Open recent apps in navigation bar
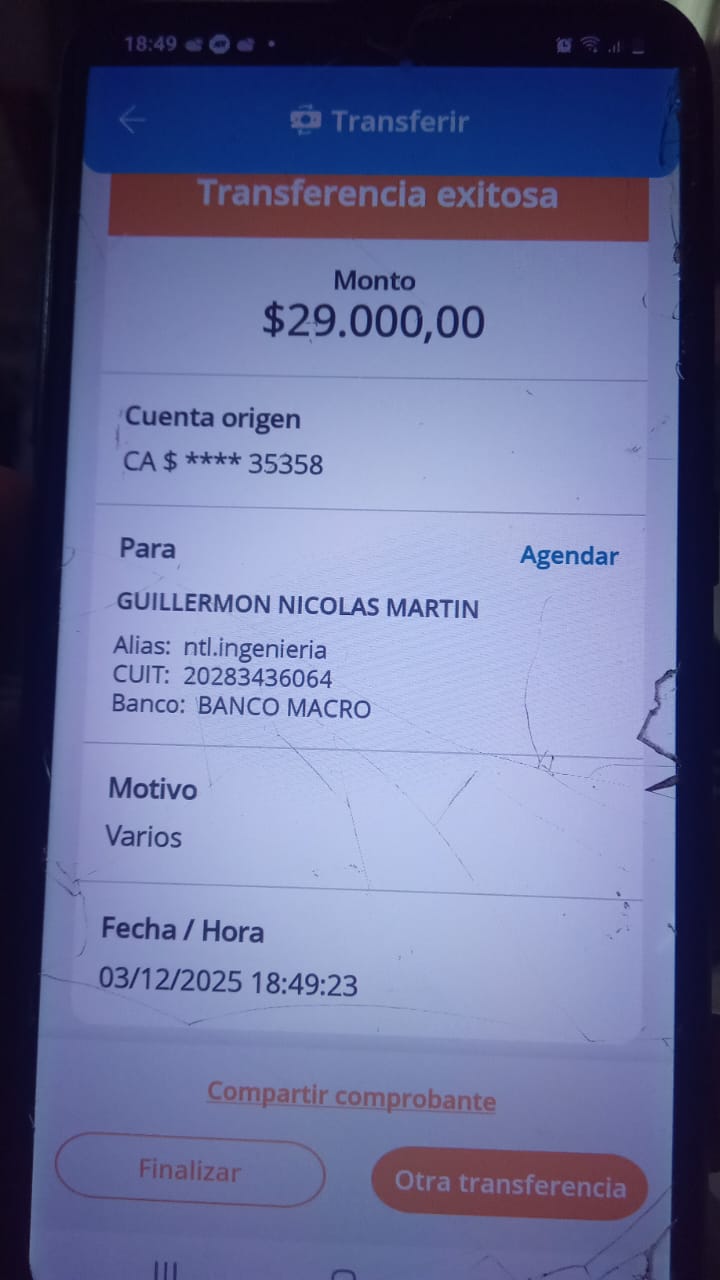Screen dimensions: 720x1280 tap(165, 1270)
